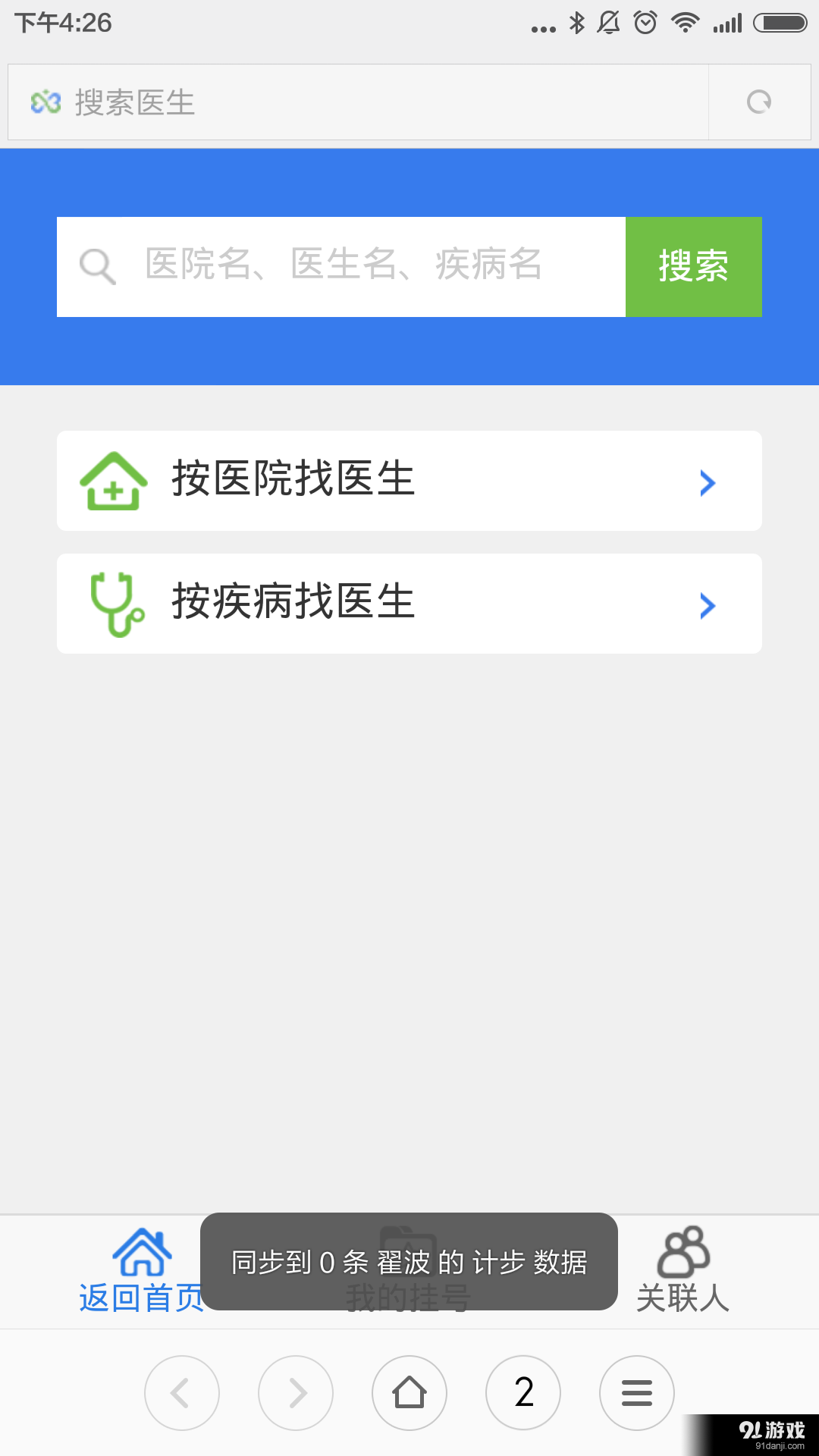
Task: Click the refresh icon in the address bar
Action: coord(759,102)
